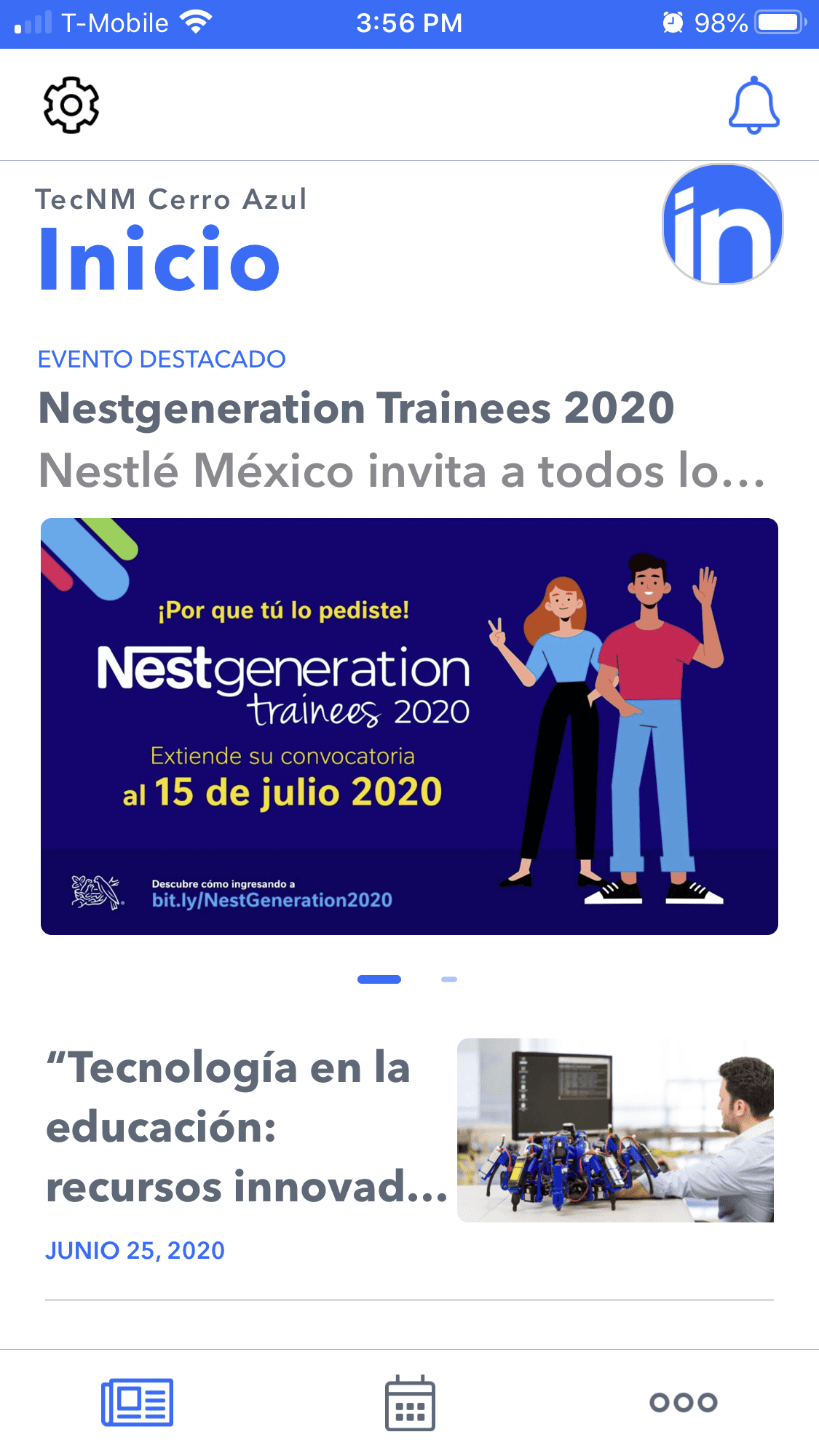Open the settings gear

(71, 106)
